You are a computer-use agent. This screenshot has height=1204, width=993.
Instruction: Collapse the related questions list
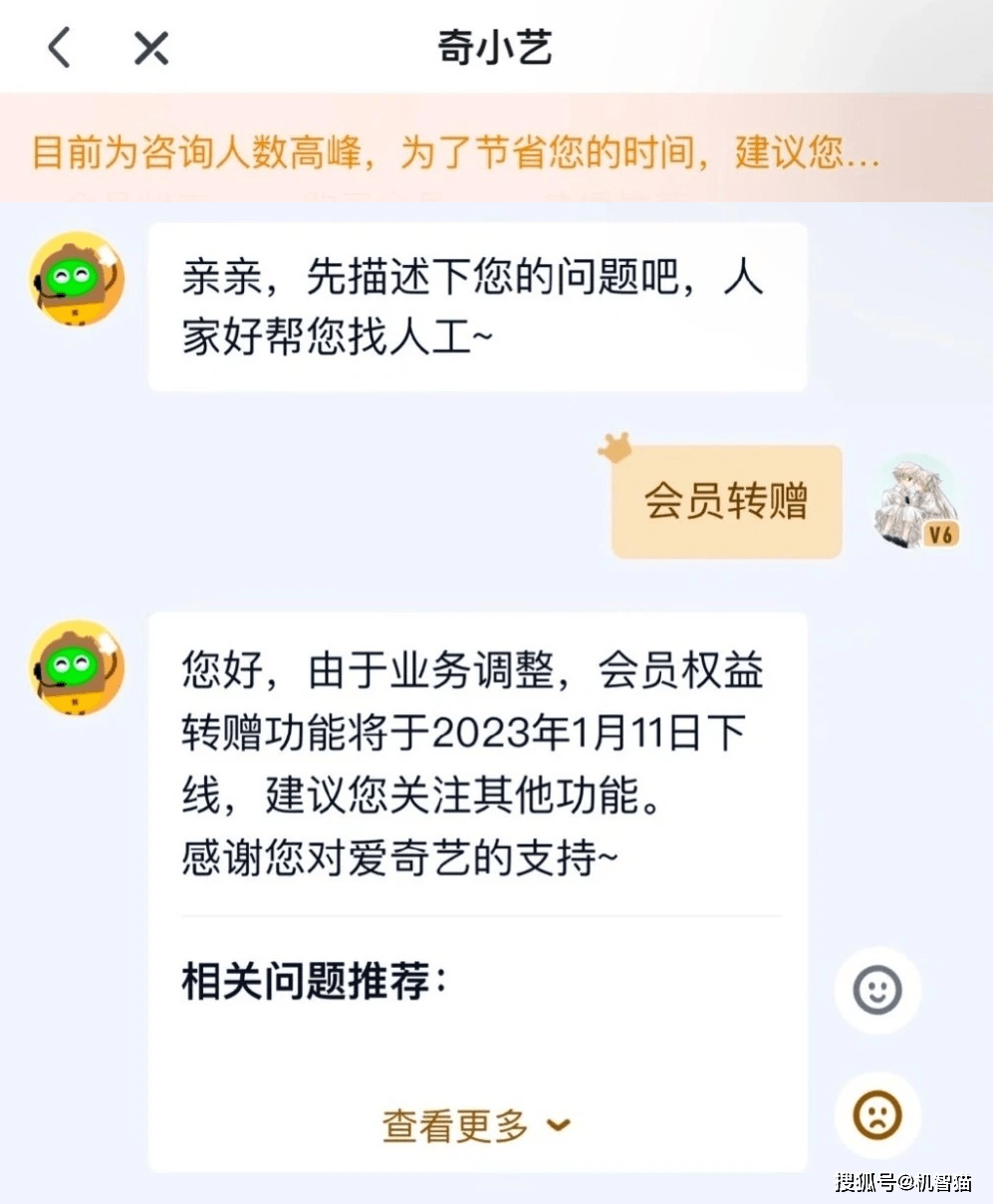[x=473, y=1124]
